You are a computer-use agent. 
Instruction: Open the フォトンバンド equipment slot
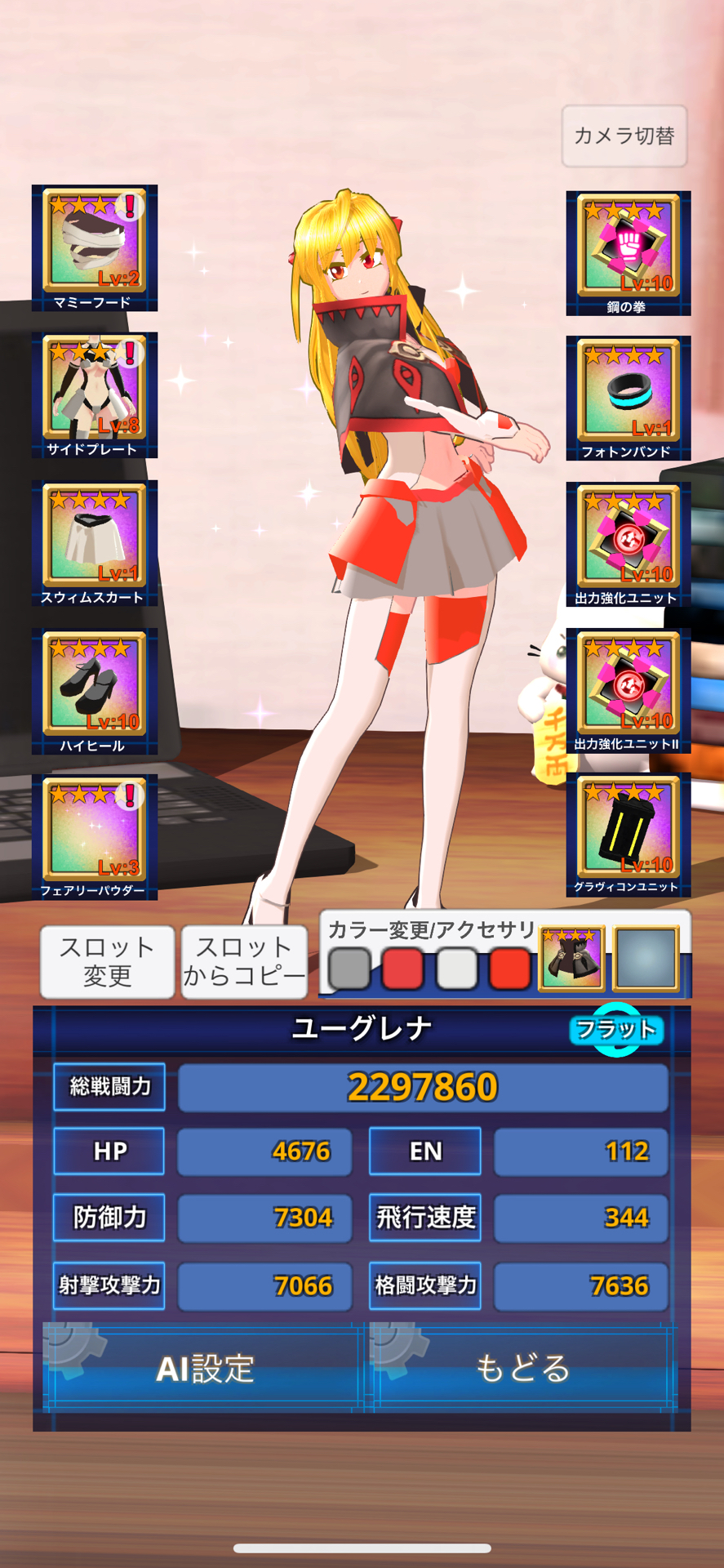point(629,399)
